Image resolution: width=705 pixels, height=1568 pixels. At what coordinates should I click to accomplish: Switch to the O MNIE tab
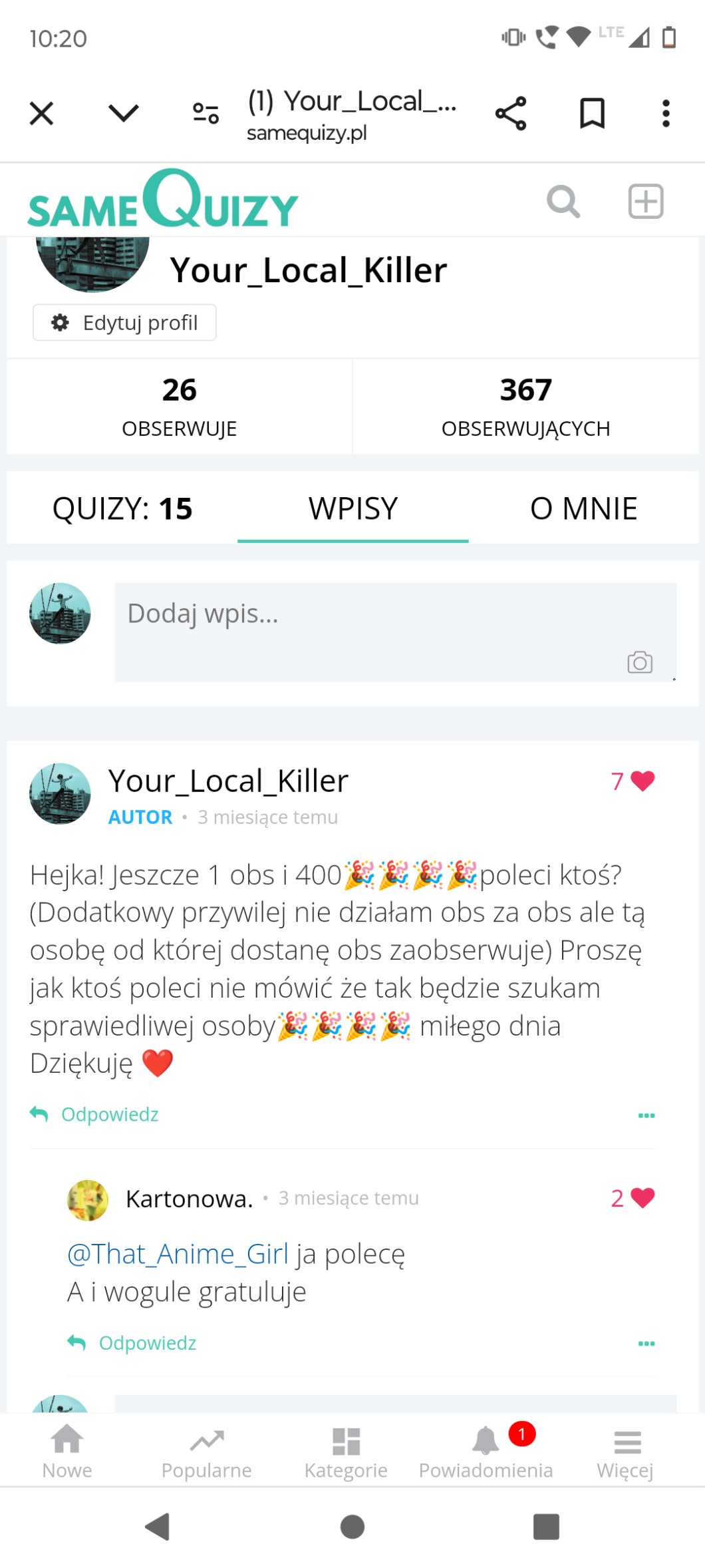click(x=583, y=508)
